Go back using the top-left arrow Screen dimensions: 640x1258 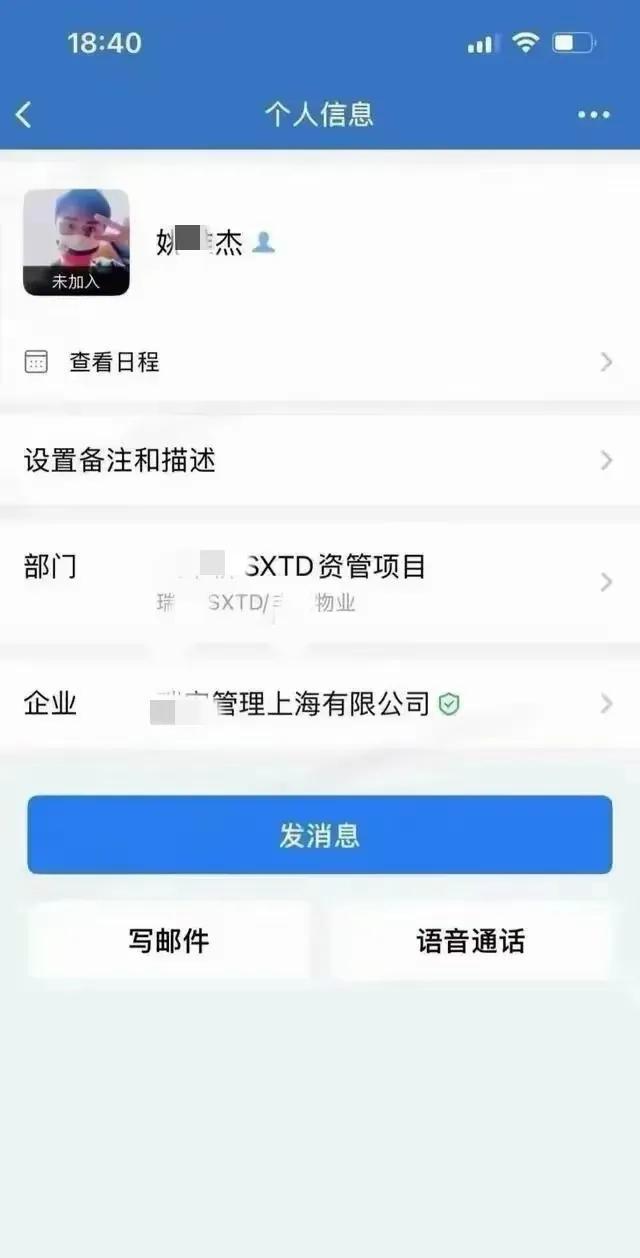pos(24,115)
